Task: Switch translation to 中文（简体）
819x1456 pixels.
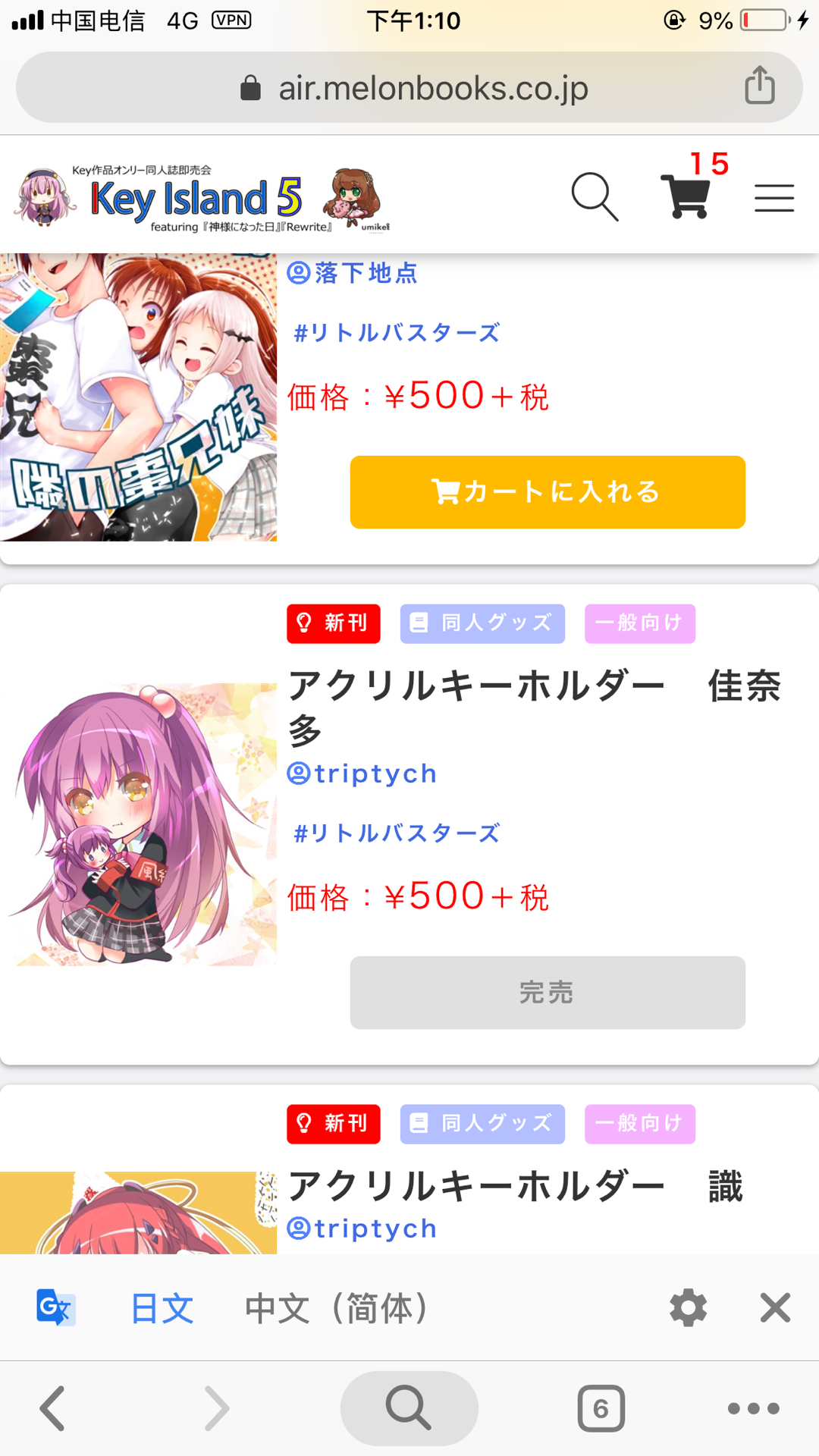Action: (337, 1308)
